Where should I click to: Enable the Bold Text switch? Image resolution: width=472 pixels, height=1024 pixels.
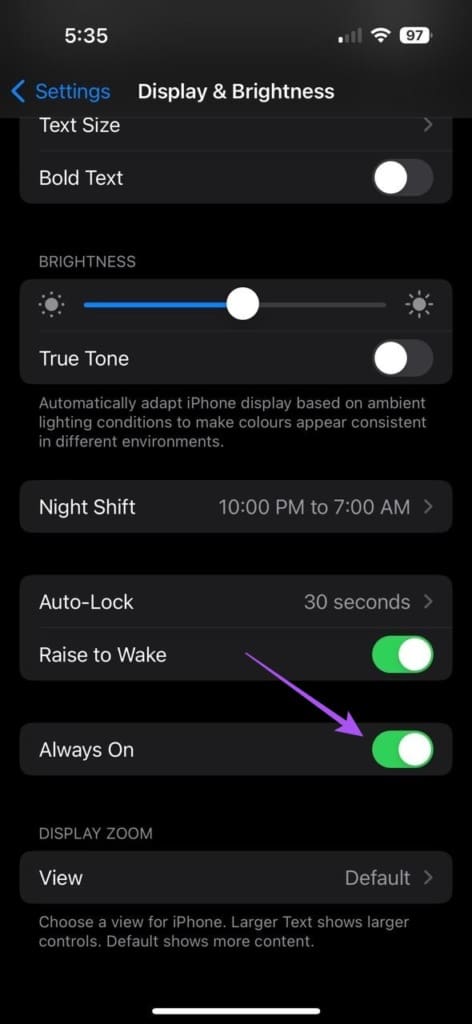[x=403, y=178]
